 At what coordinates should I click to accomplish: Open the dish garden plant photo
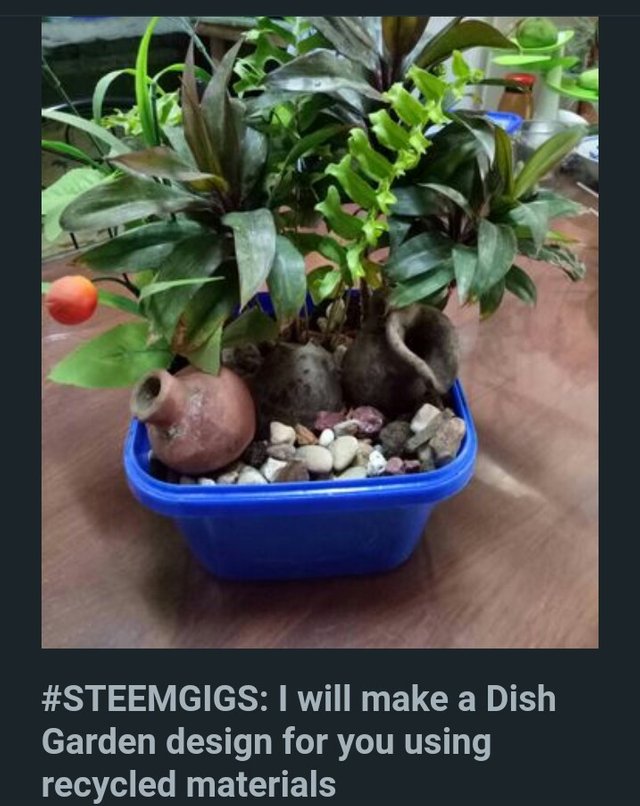[x=320, y=332]
